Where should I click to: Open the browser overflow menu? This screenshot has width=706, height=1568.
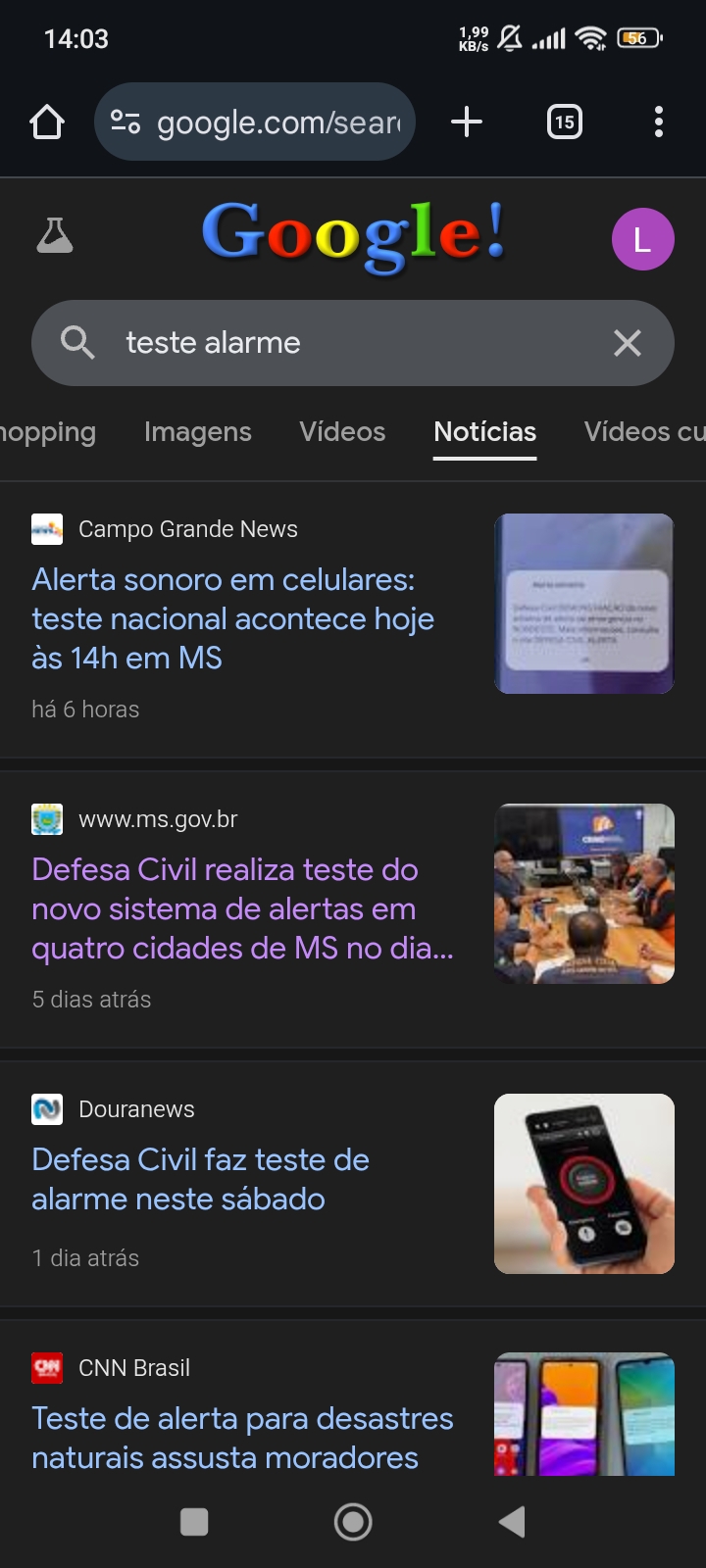658,122
